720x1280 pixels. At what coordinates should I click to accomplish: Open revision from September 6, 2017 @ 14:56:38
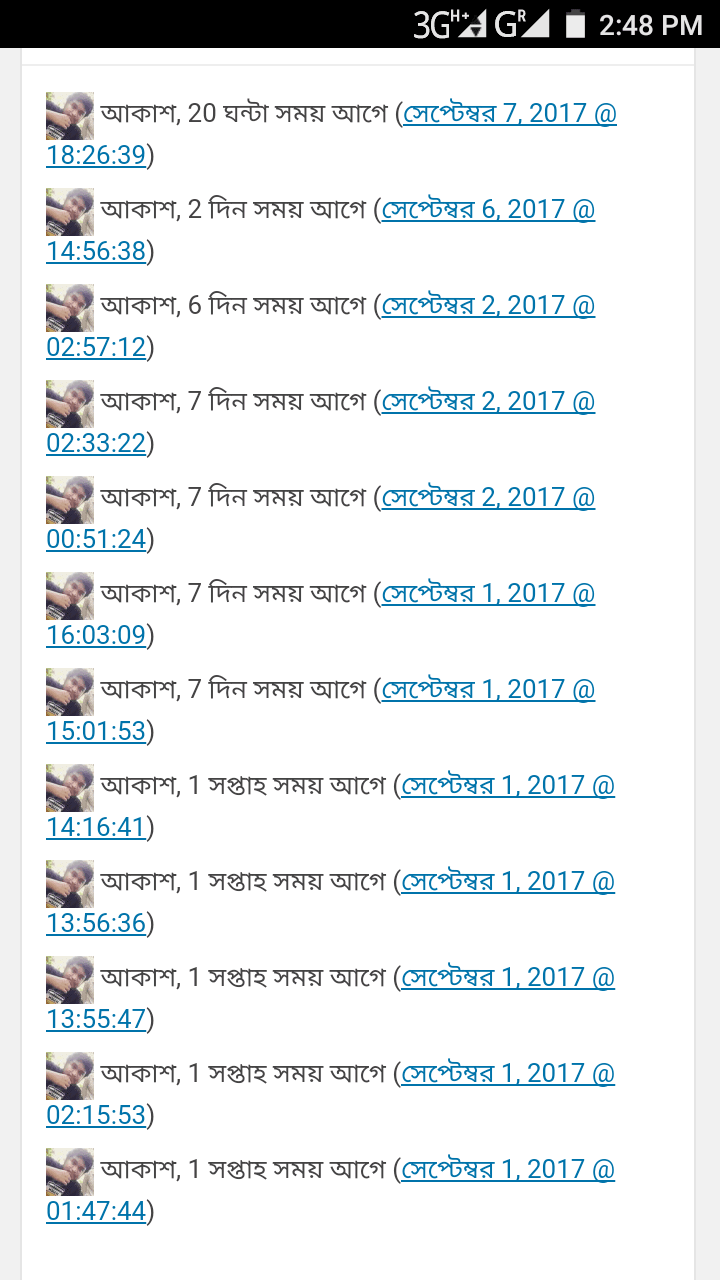coord(487,210)
